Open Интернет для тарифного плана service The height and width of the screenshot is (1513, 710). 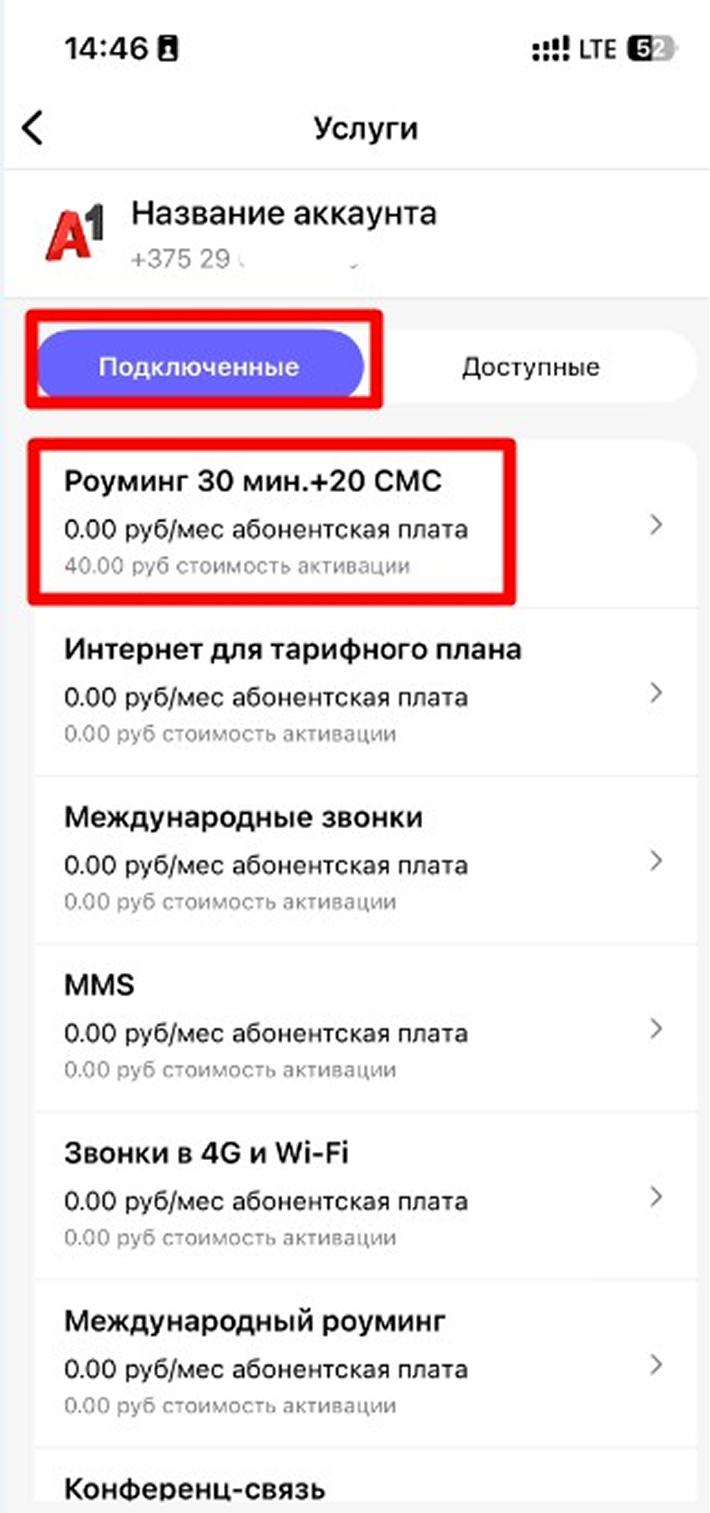click(360, 691)
